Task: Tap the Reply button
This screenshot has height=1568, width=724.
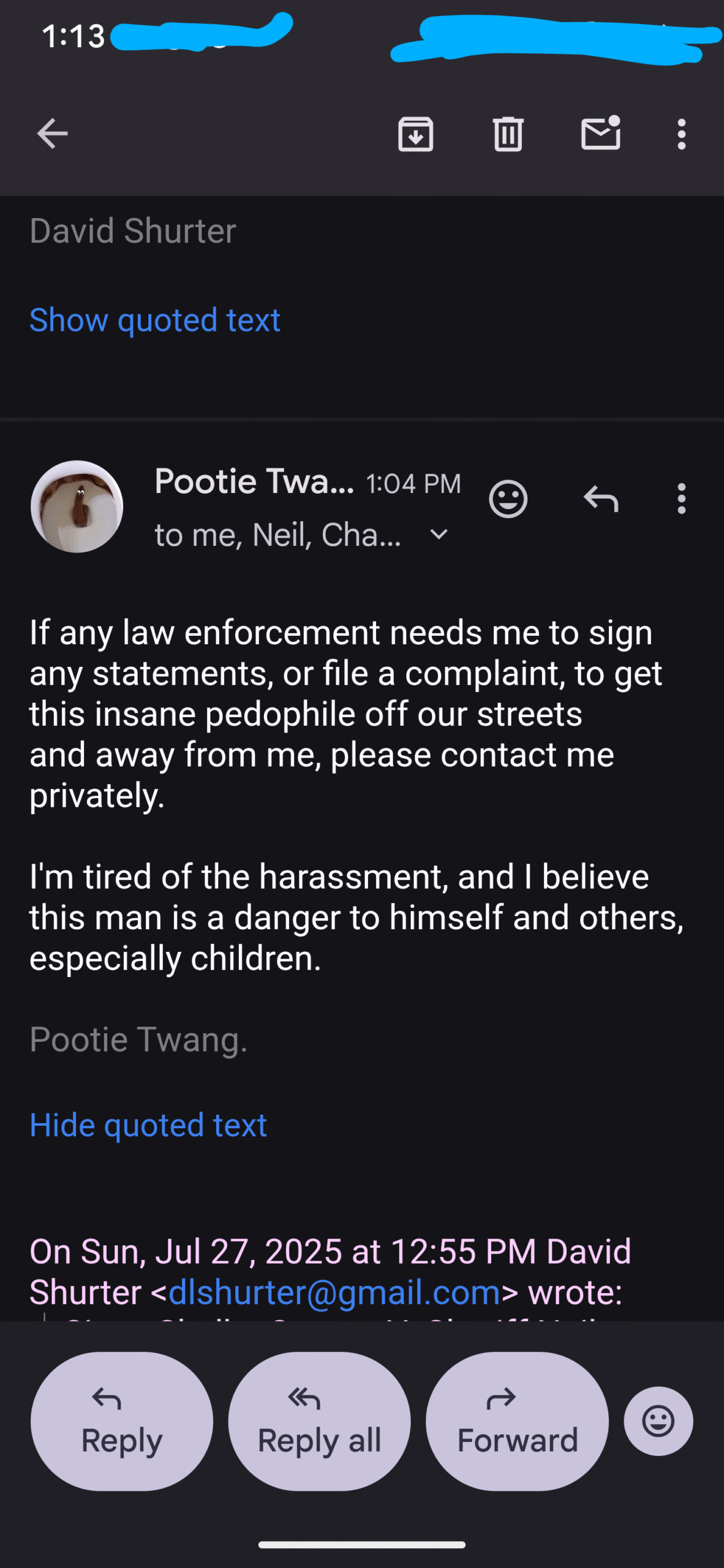Action: pos(122,1421)
